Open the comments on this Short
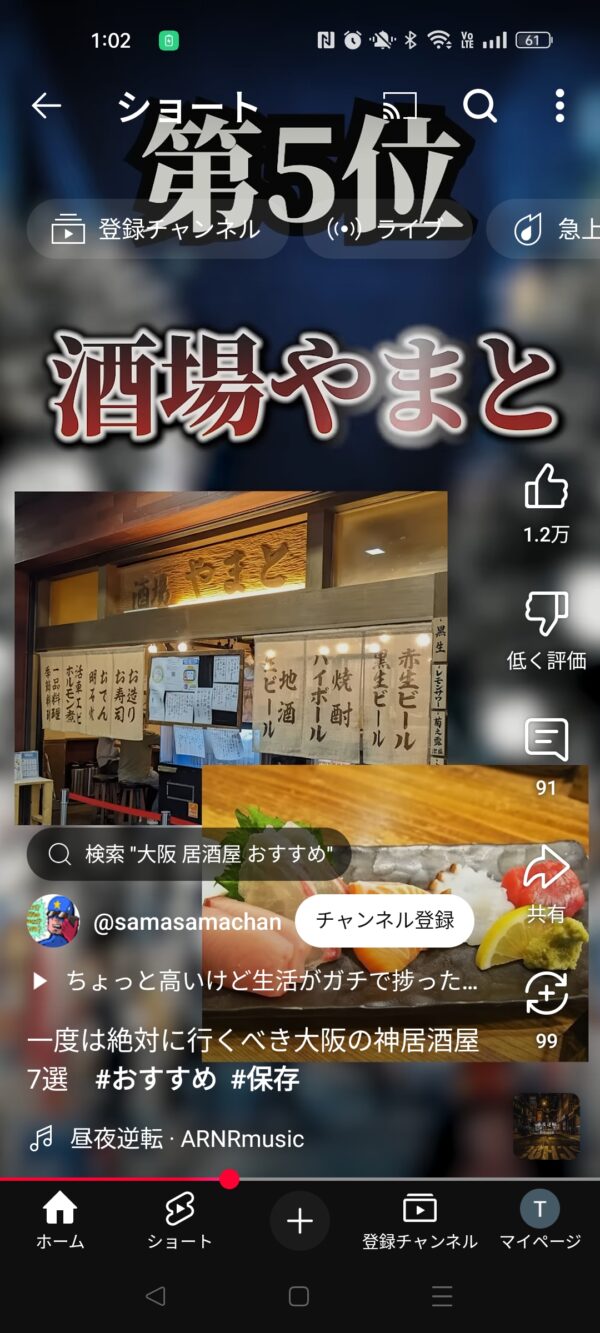The width and height of the screenshot is (600, 1333). click(x=546, y=741)
